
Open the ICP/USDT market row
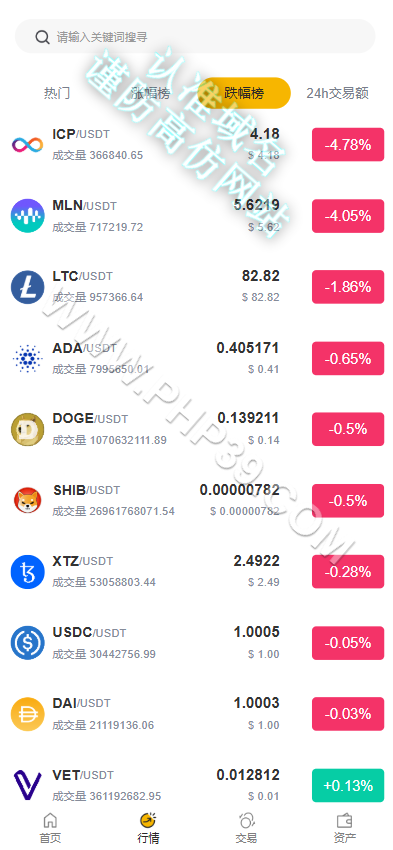(x=196, y=145)
